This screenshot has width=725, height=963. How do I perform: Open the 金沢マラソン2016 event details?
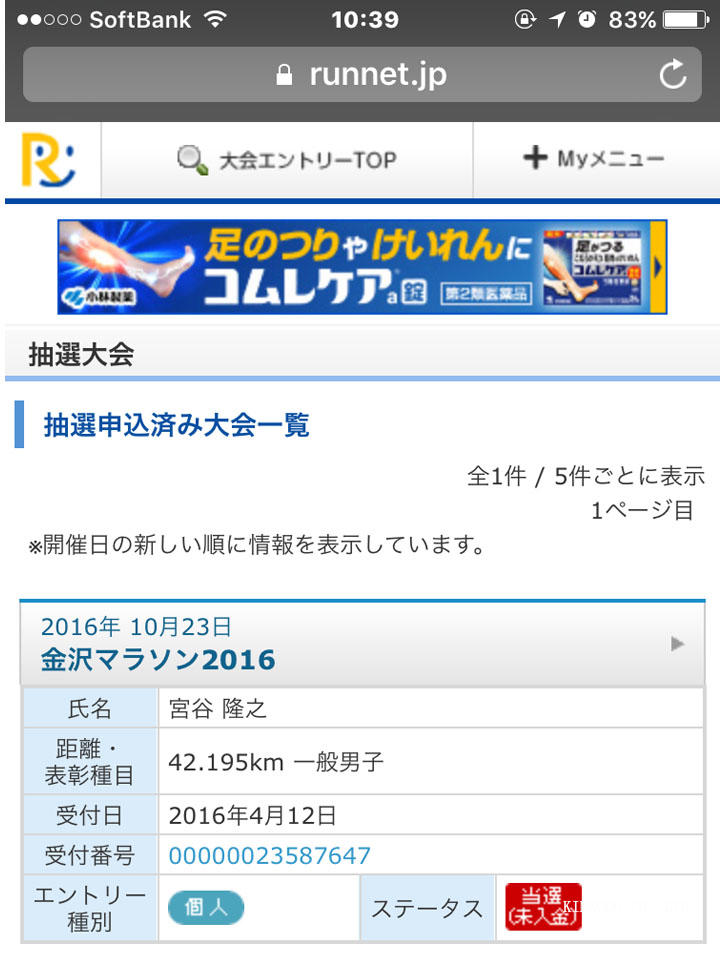156,658
